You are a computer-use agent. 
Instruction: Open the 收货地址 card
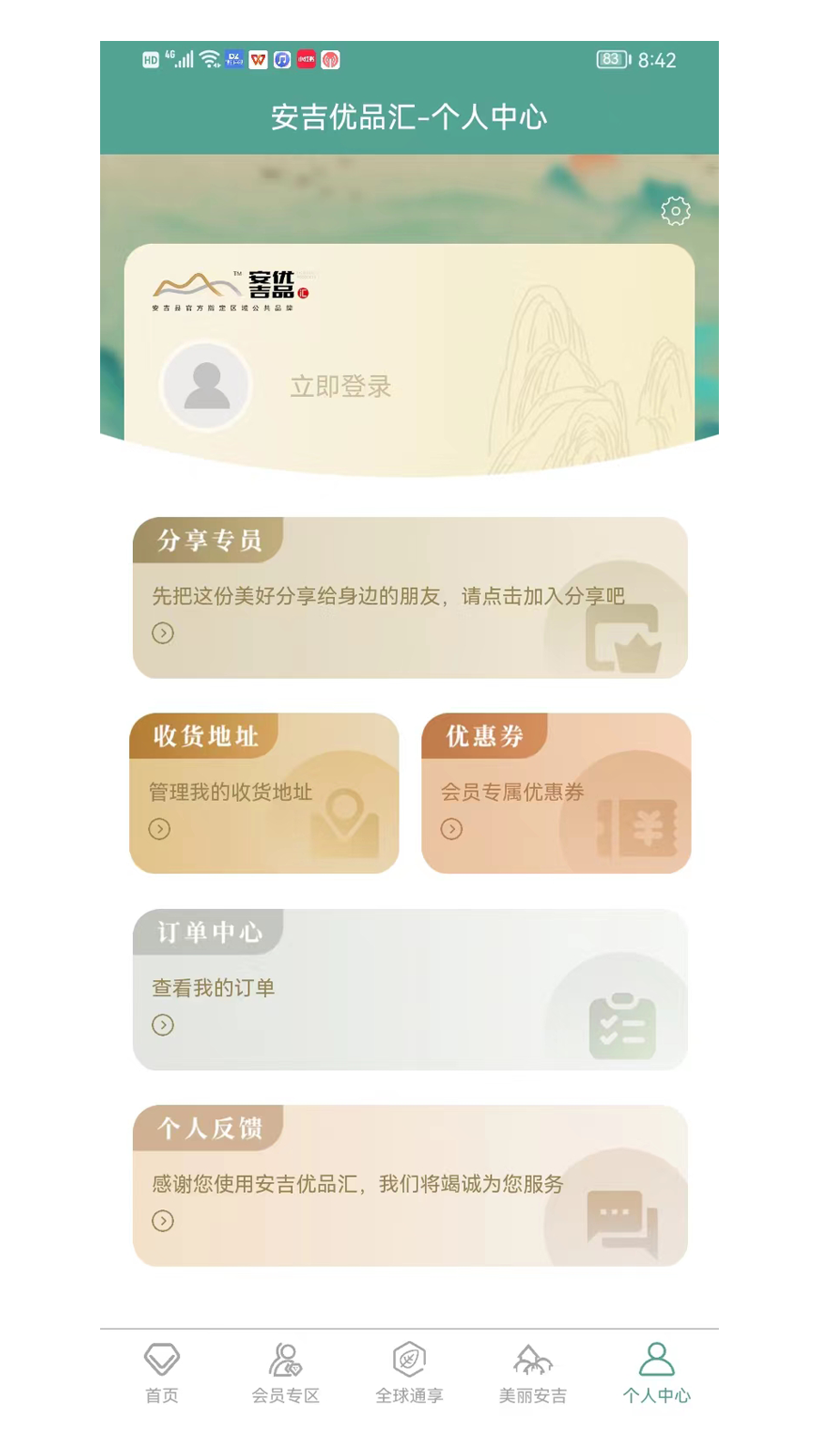click(x=264, y=794)
